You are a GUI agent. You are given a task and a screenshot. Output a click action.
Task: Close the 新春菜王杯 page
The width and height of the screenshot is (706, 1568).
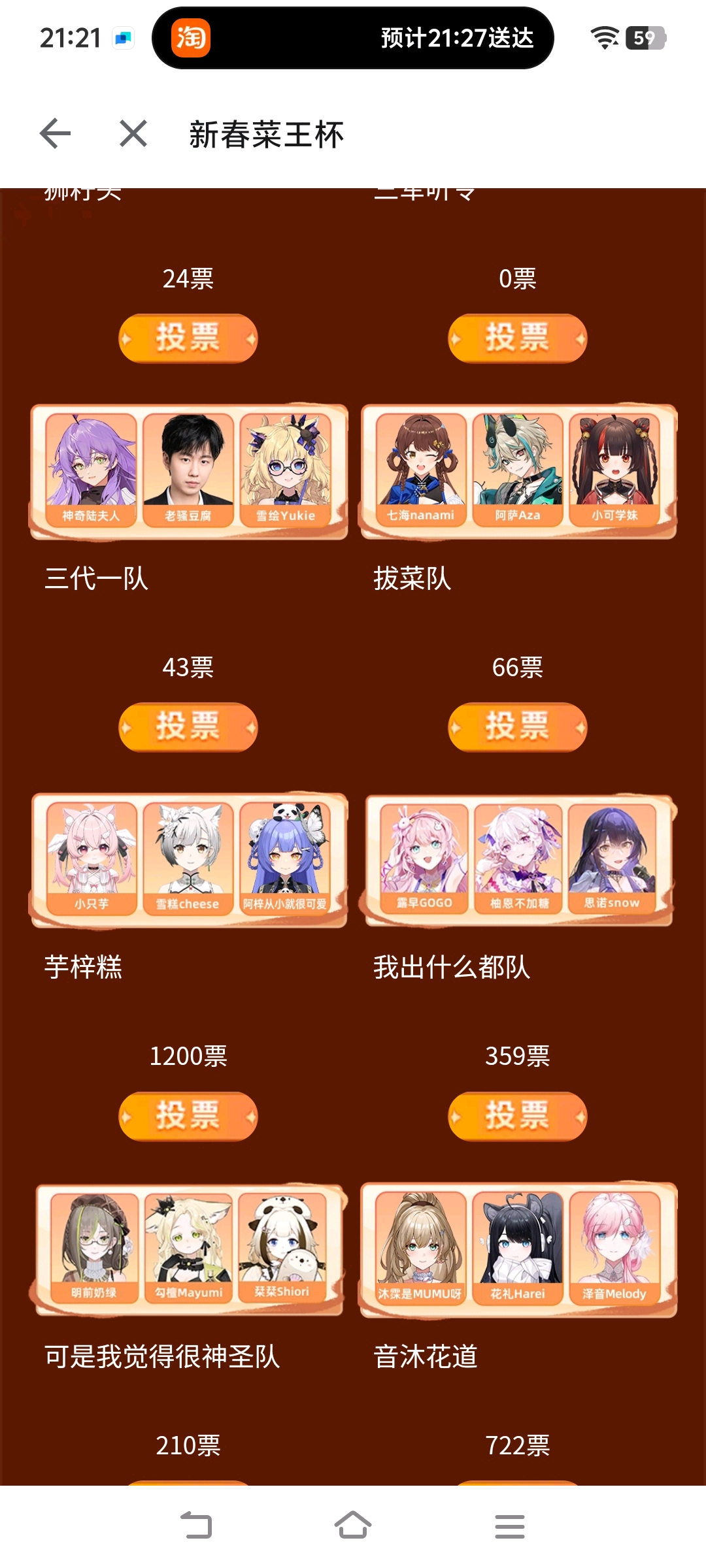point(133,134)
